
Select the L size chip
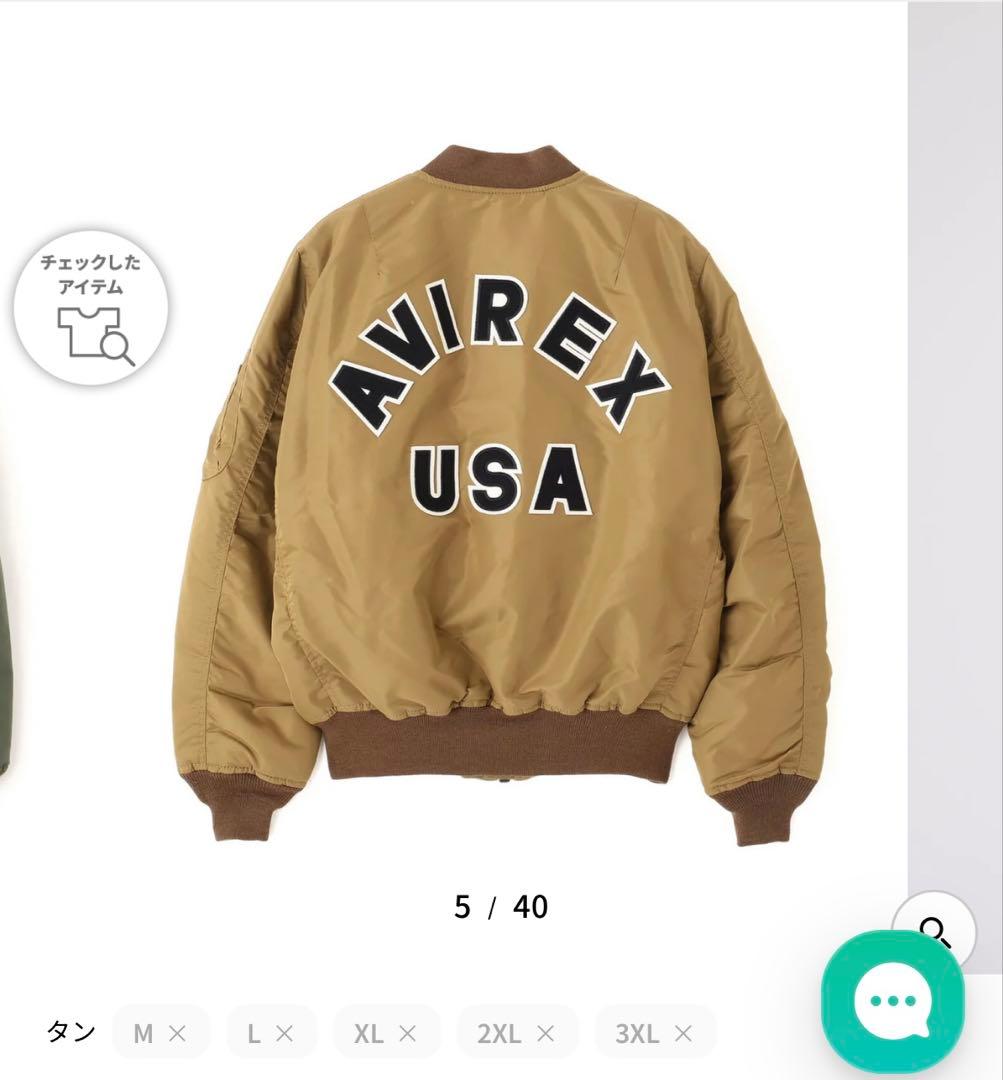pyautogui.click(x=270, y=1033)
